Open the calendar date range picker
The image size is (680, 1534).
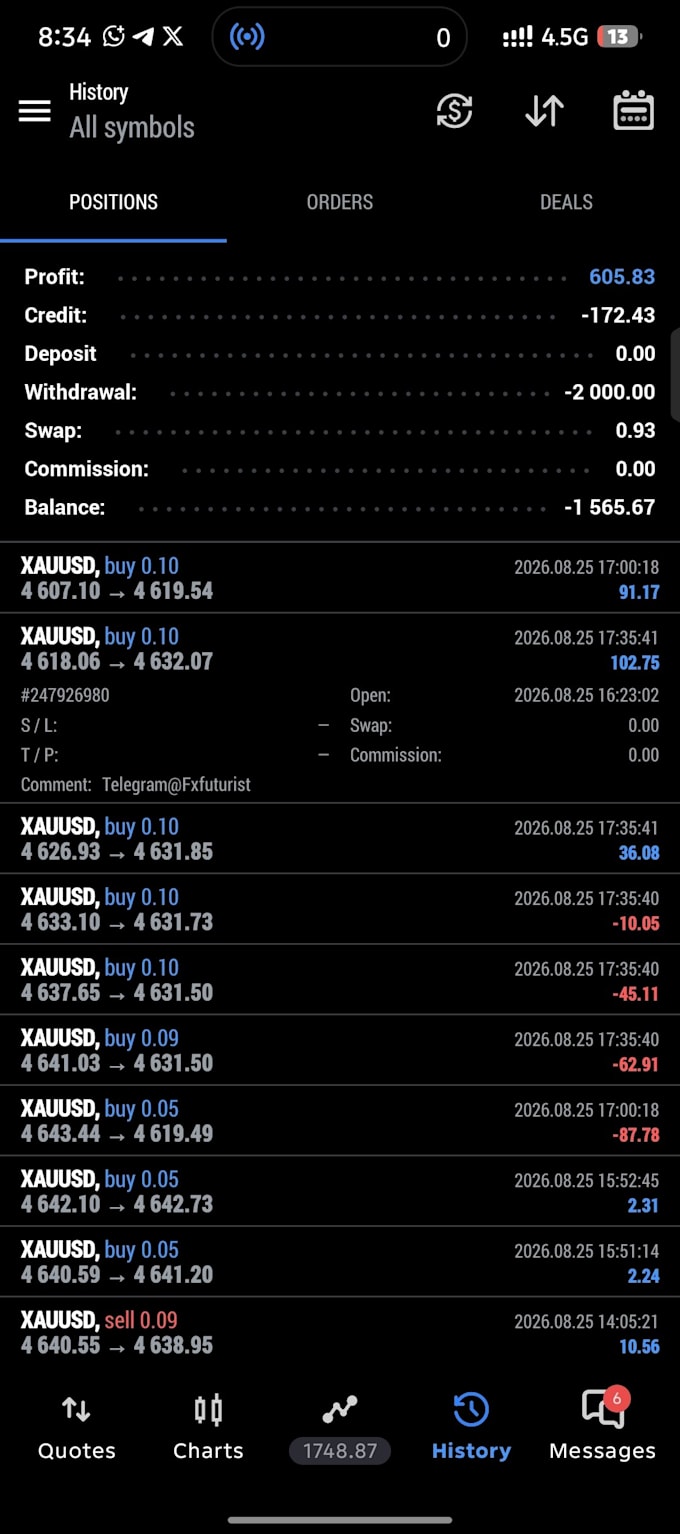tap(633, 111)
